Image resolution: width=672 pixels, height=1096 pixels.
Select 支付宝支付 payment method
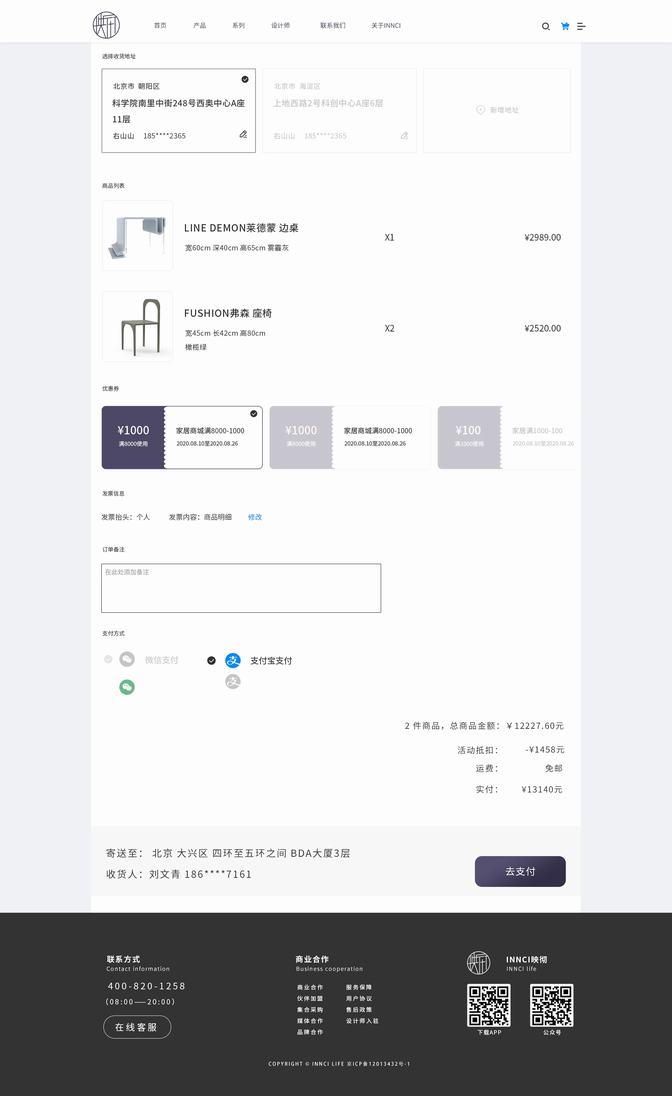(x=269, y=660)
